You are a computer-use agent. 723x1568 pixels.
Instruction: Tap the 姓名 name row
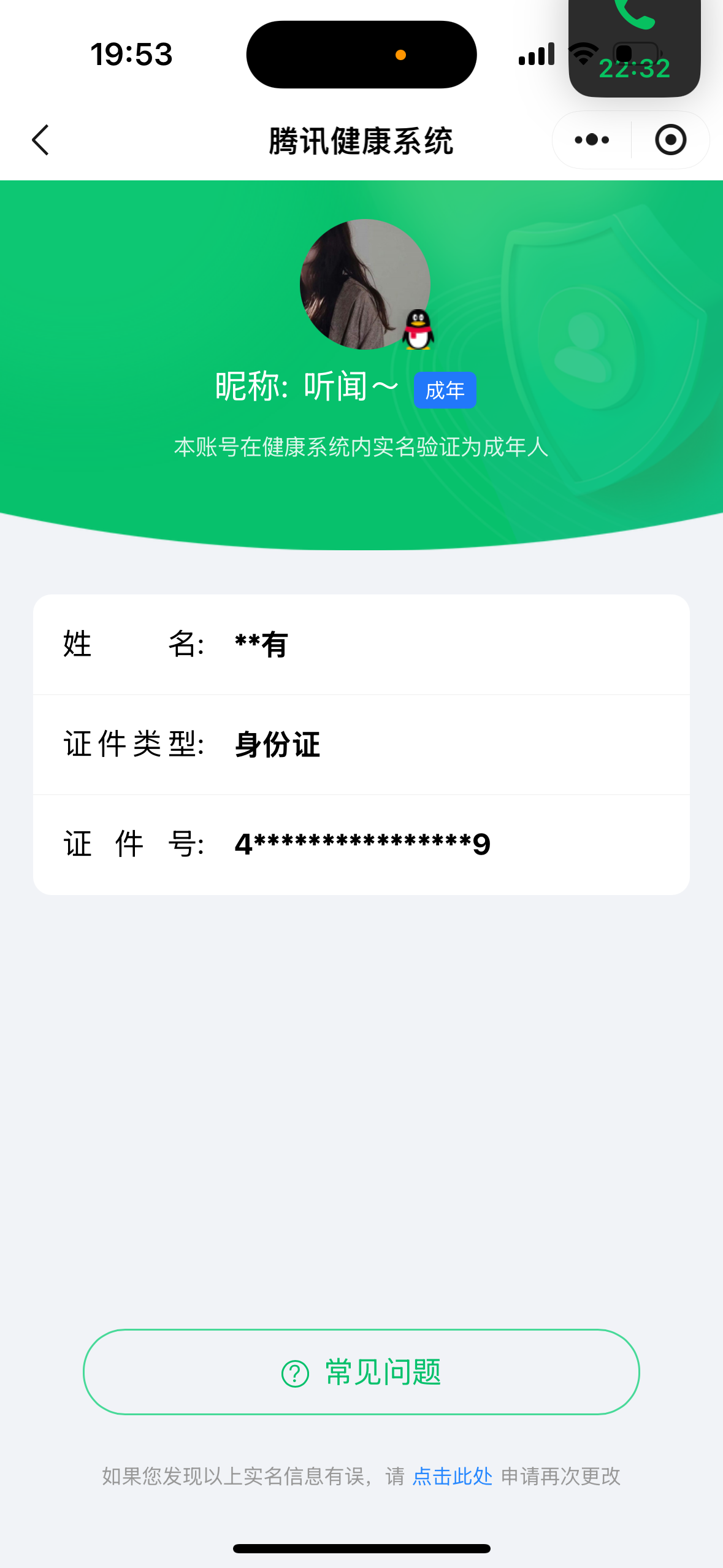point(362,644)
